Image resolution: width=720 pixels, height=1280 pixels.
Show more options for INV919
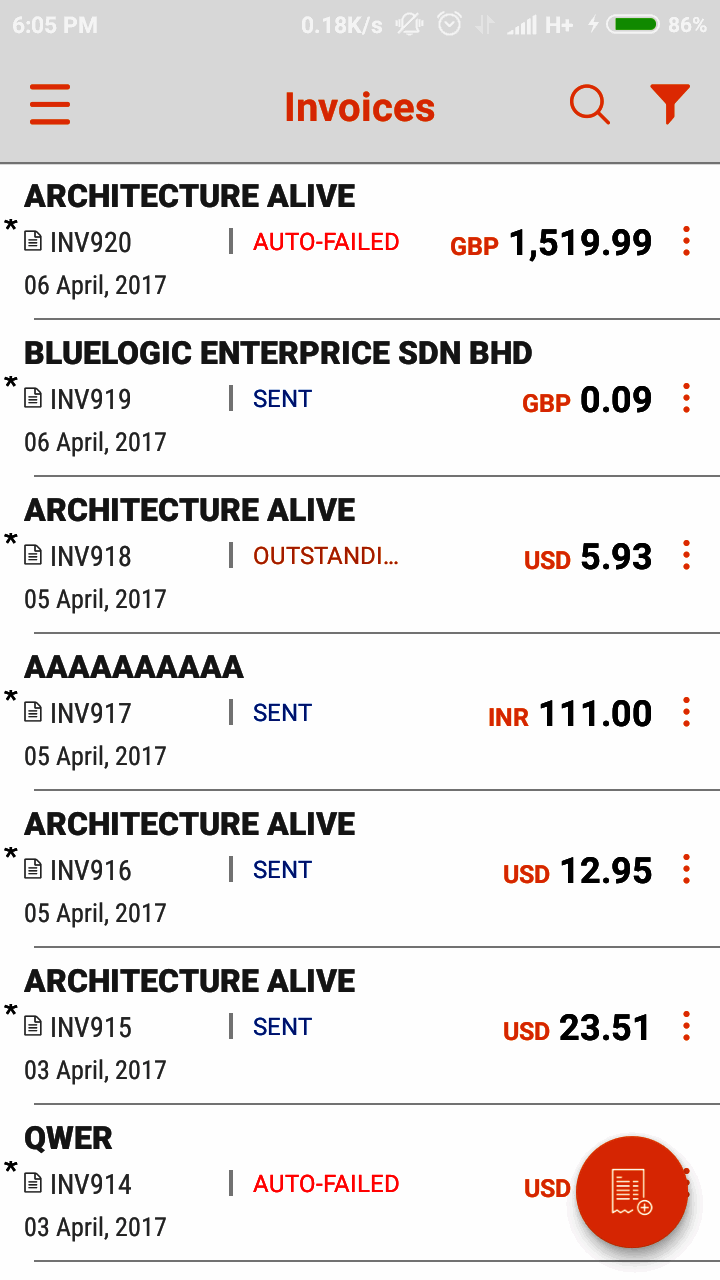coord(686,398)
